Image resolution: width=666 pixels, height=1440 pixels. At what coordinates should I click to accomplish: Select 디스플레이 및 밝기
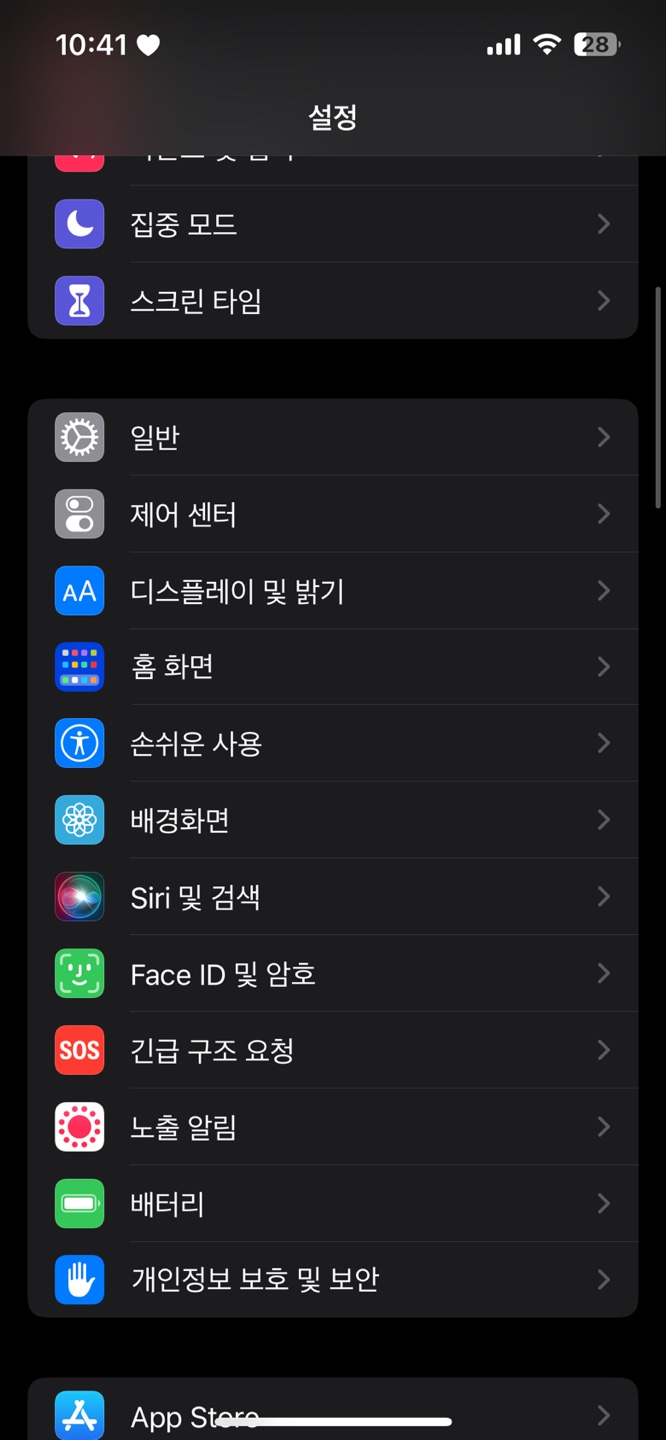click(x=332, y=591)
